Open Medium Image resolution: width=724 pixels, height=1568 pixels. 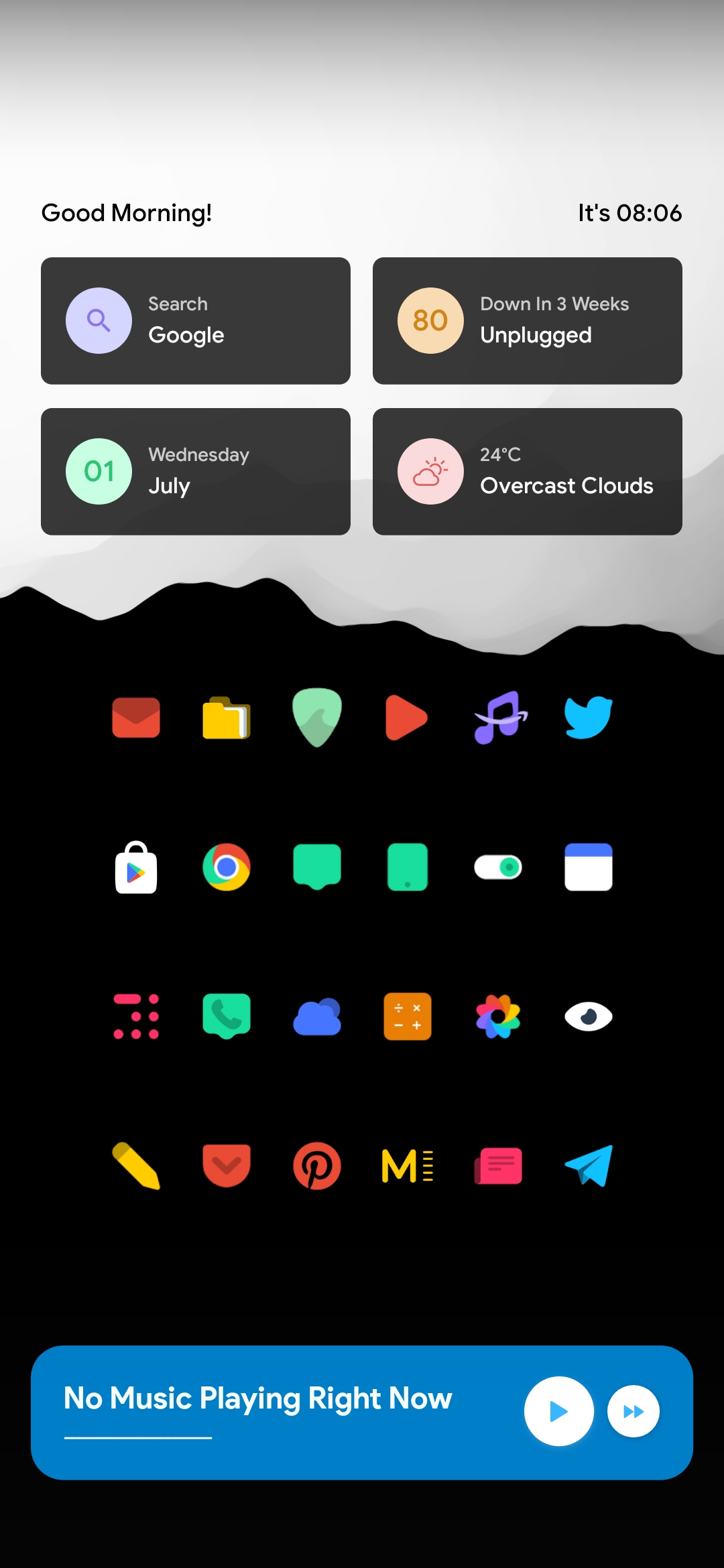(x=408, y=1166)
